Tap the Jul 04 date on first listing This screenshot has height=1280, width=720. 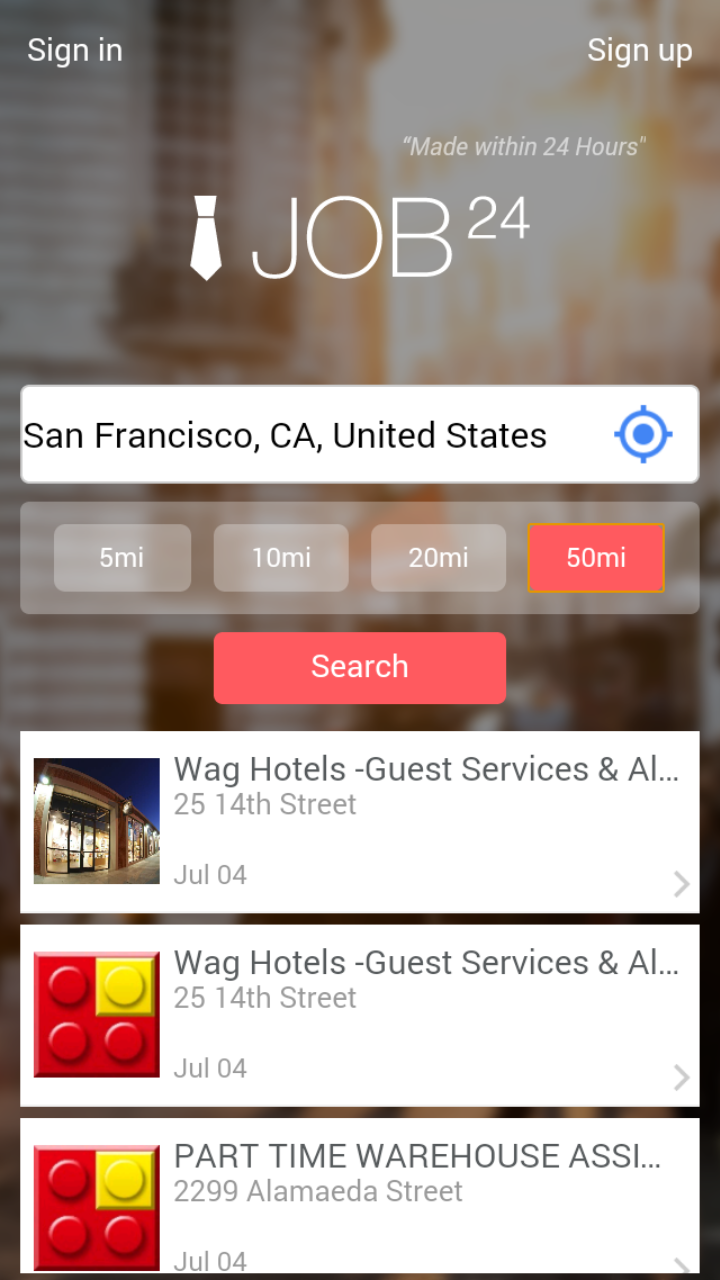(x=210, y=874)
